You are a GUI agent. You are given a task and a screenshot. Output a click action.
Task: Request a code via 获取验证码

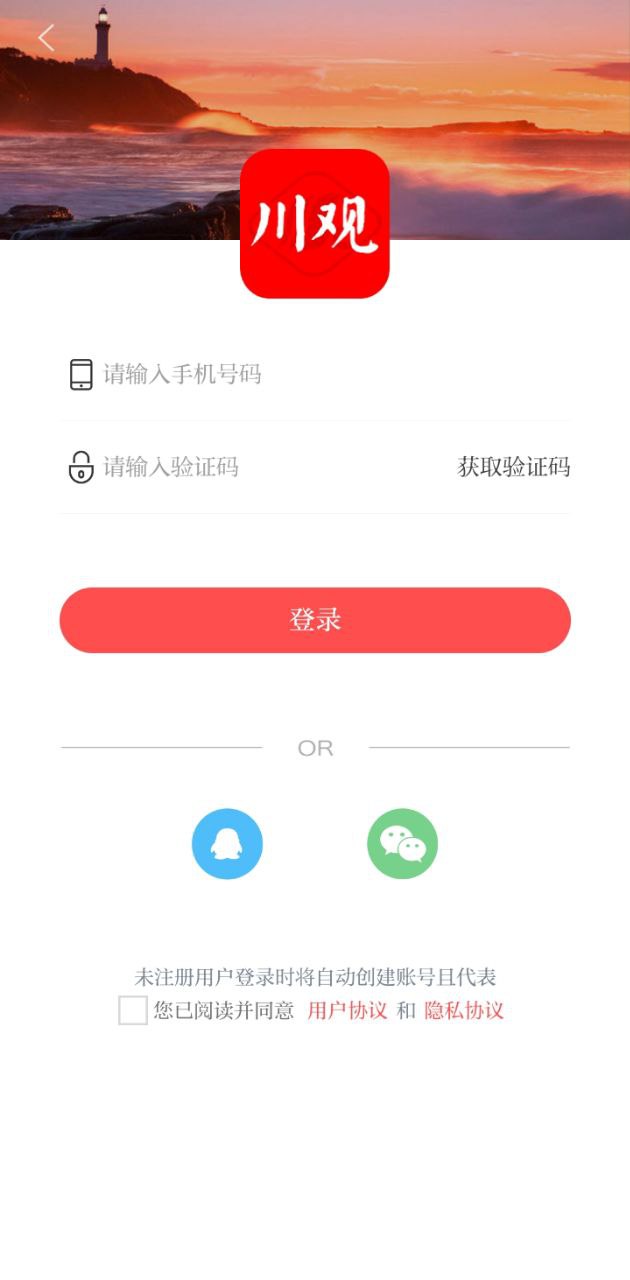[514, 467]
